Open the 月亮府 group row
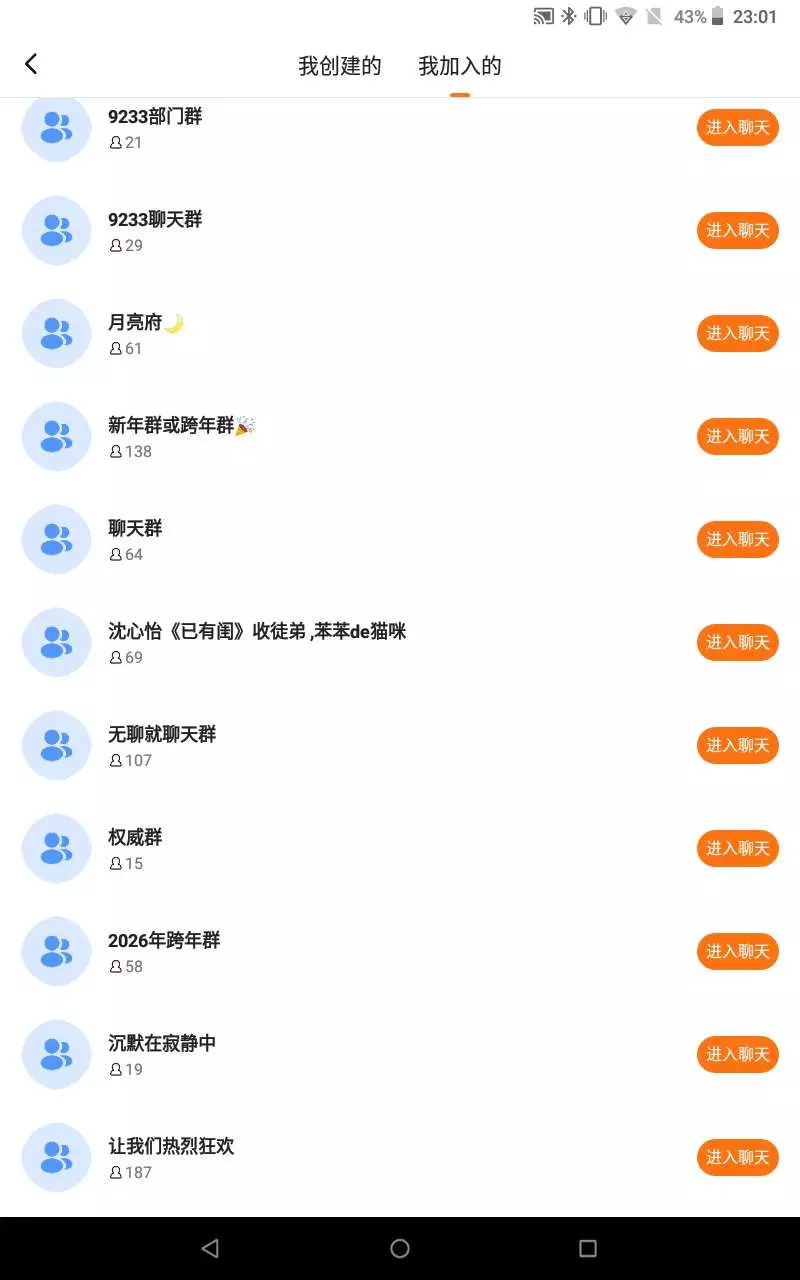 (x=300, y=334)
